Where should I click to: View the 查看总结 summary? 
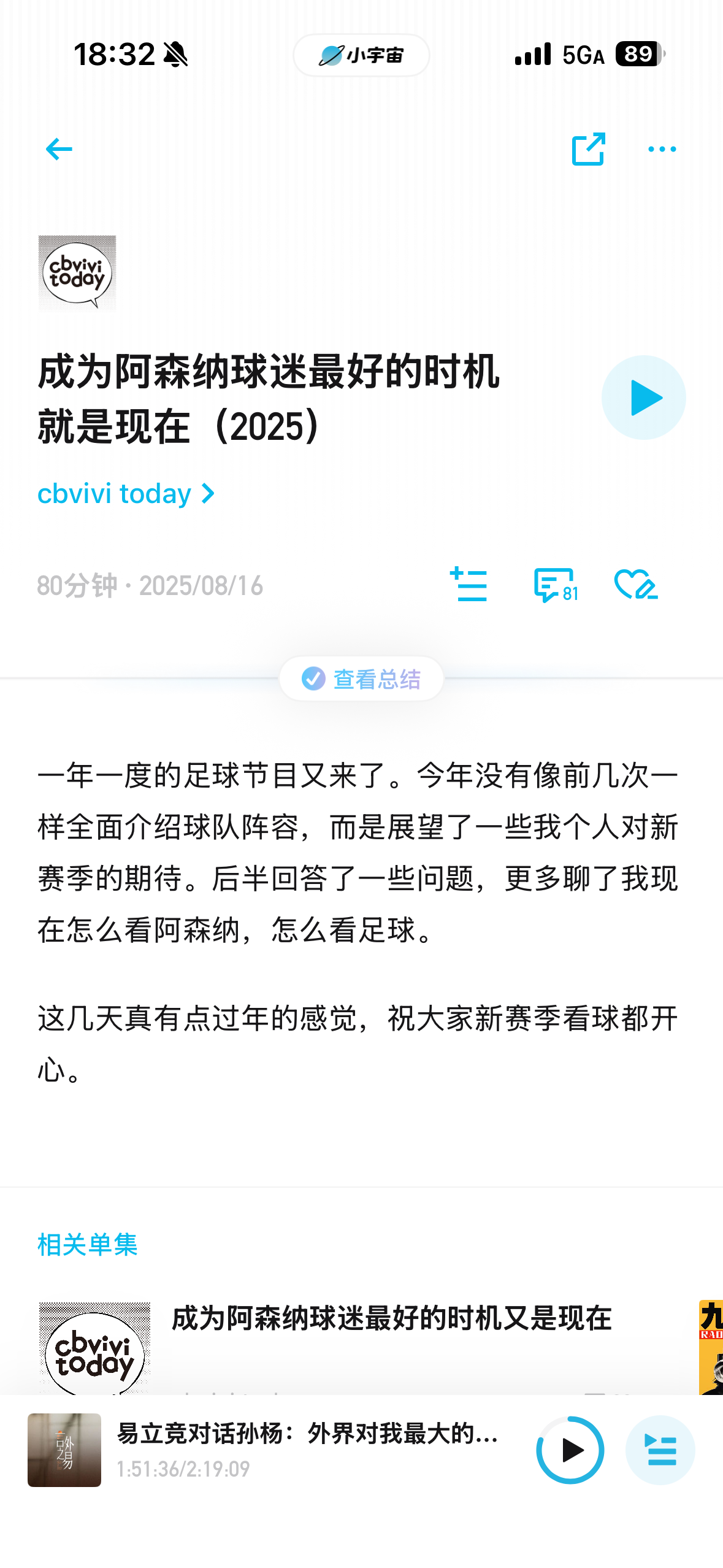click(x=361, y=678)
